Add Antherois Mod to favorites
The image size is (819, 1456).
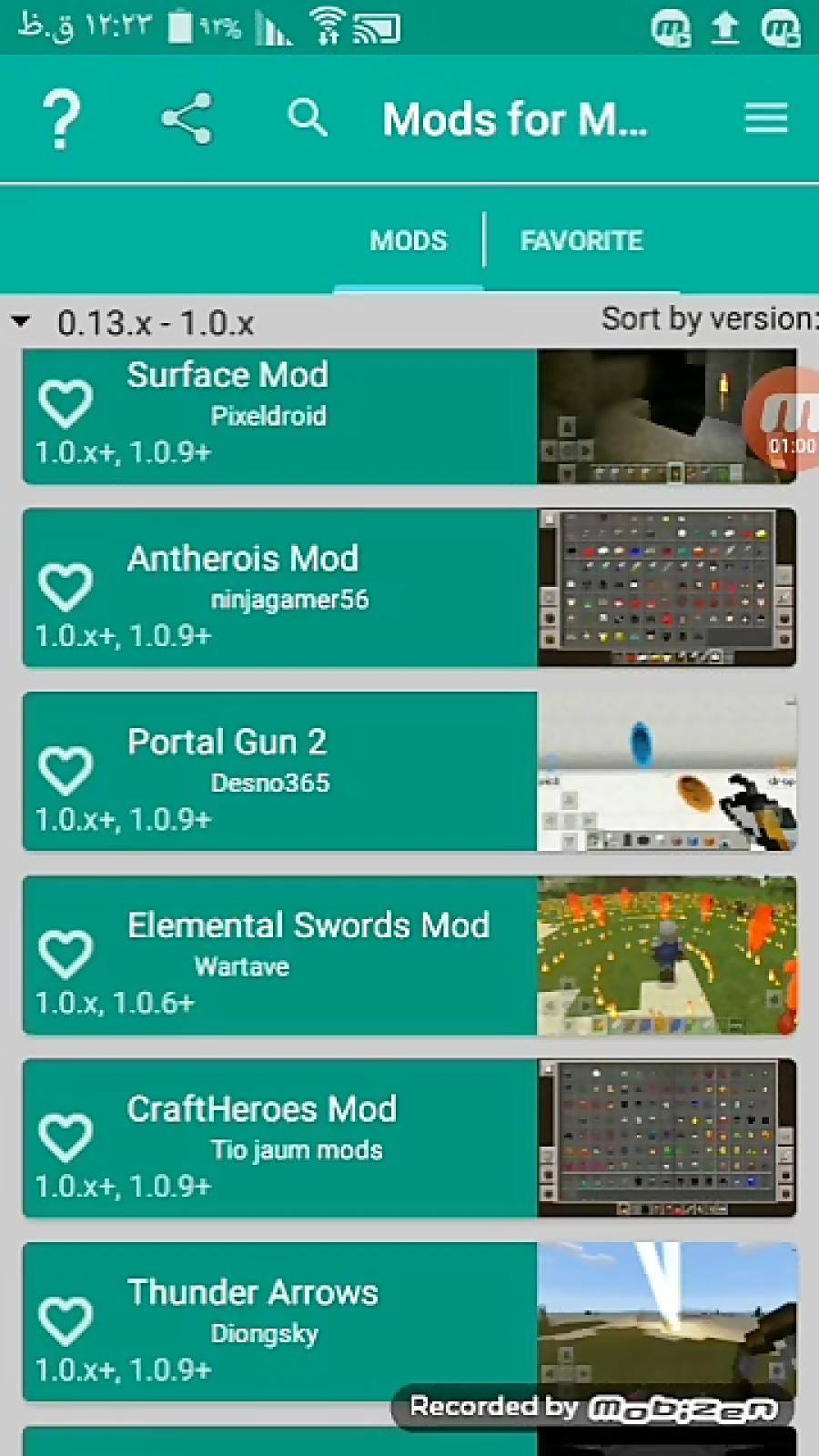[x=66, y=587]
